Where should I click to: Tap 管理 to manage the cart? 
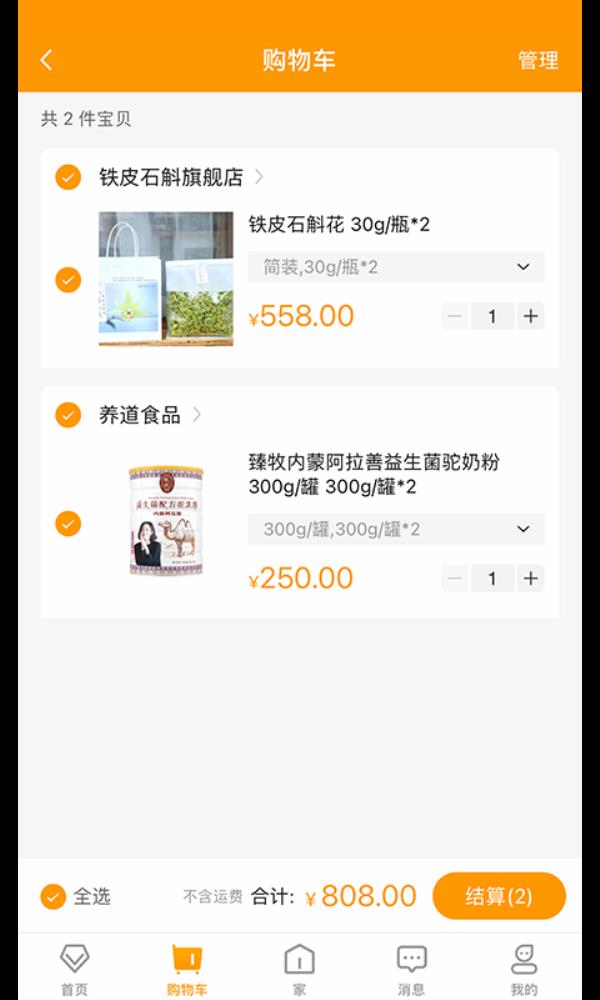click(x=537, y=60)
